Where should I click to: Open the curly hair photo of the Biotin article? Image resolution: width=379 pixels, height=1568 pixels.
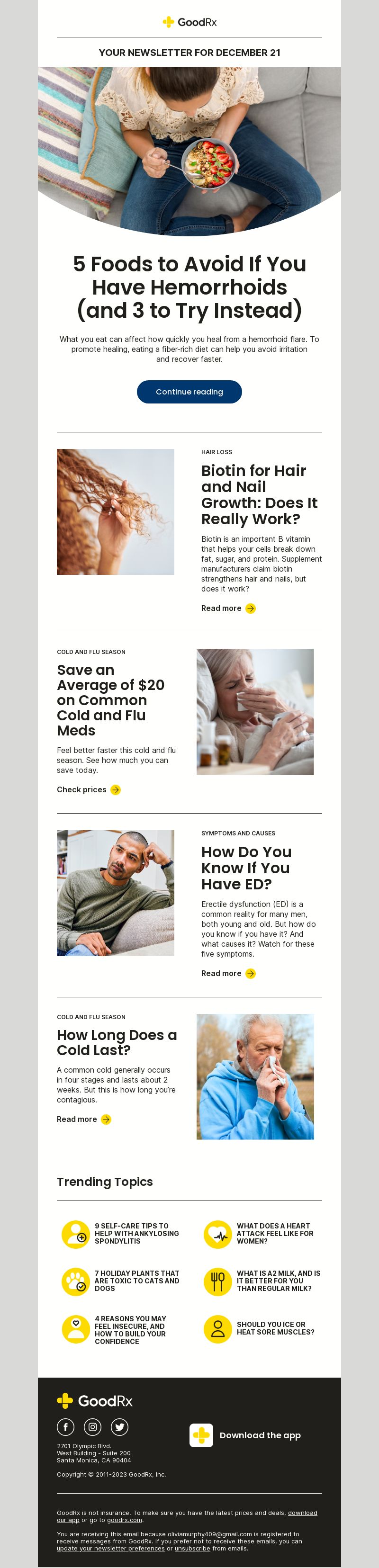(x=115, y=511)
